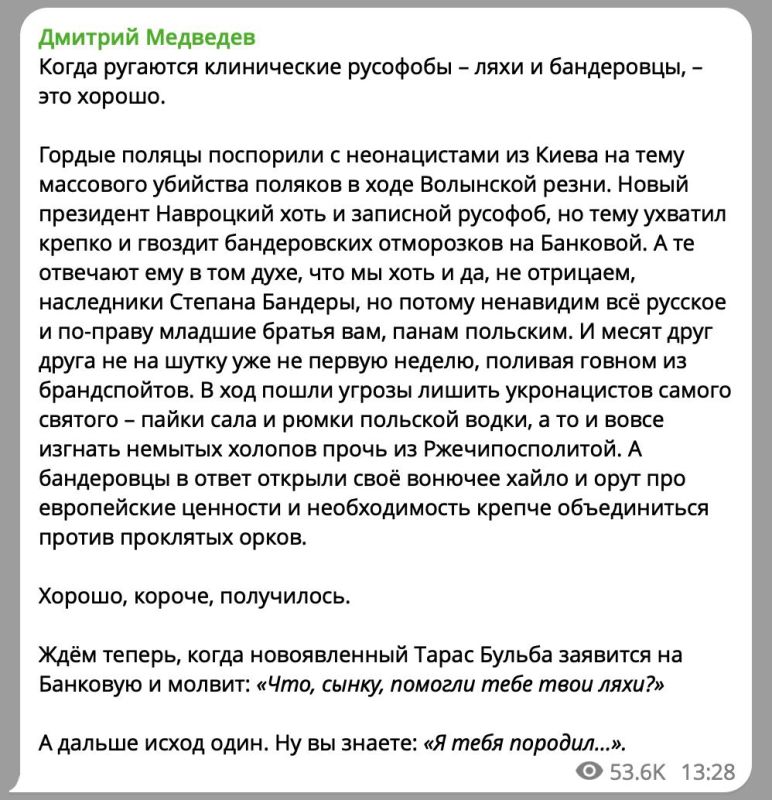The image size is (772, 800).
Task: Open the Дмитрий Медведев channel name
Action: coord(147,38)
